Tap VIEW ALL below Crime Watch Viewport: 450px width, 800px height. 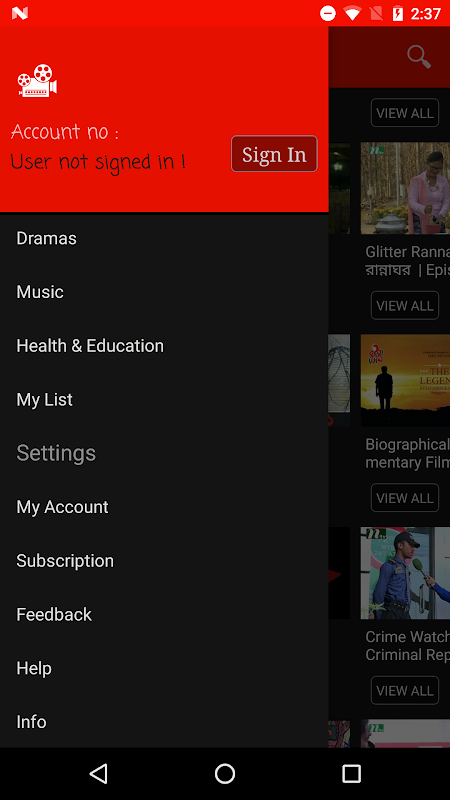(x=405, y=691)
